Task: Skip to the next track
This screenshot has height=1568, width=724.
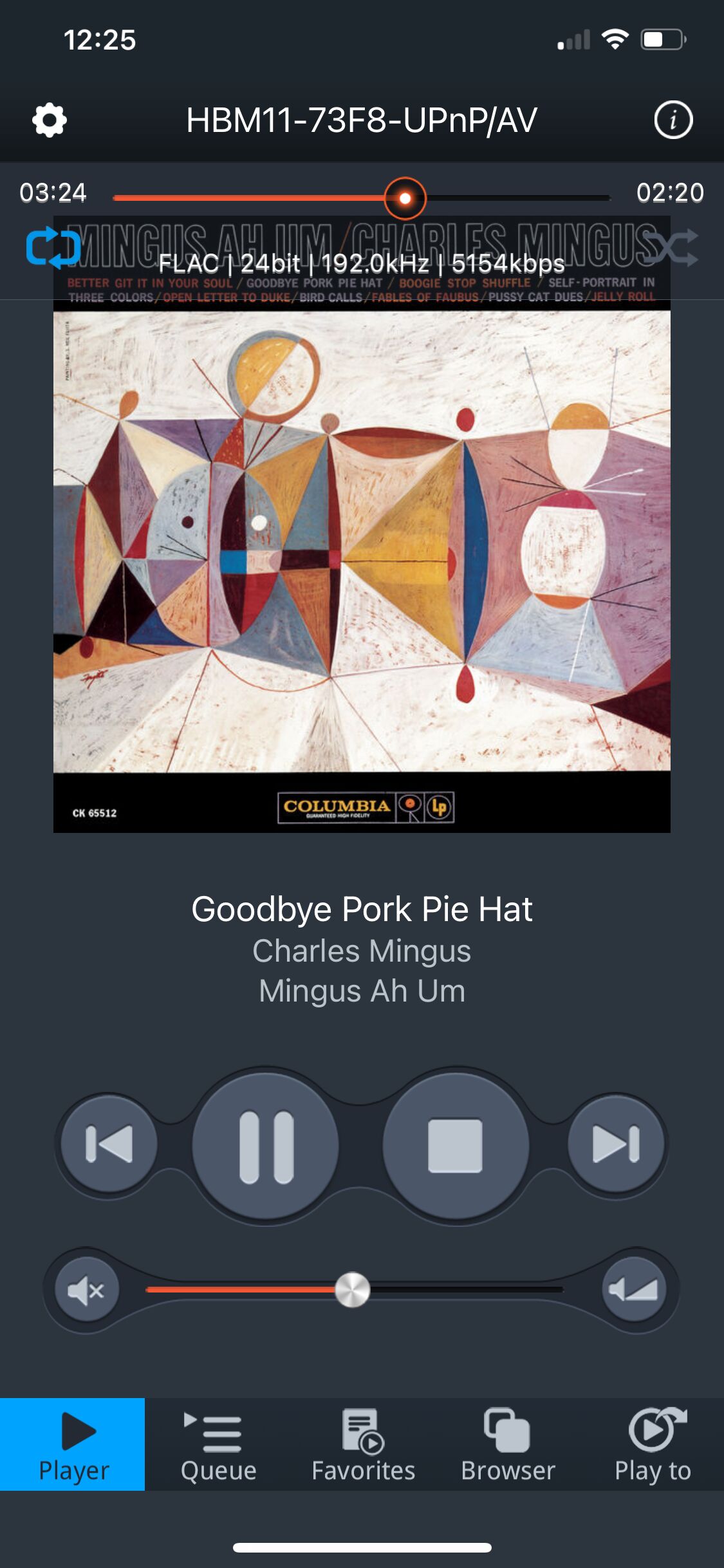Action: click(616, 1144)
